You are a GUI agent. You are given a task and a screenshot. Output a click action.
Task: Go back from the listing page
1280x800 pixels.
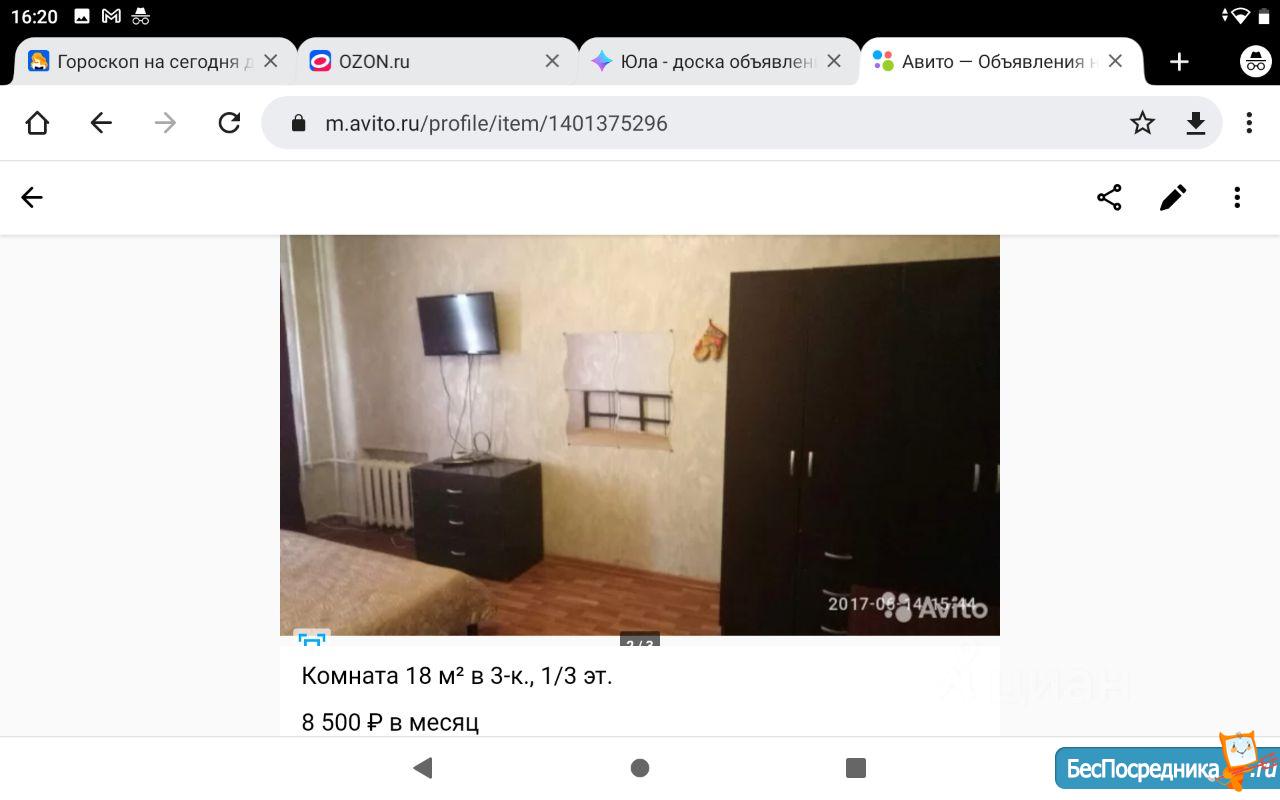pos(32,198)
